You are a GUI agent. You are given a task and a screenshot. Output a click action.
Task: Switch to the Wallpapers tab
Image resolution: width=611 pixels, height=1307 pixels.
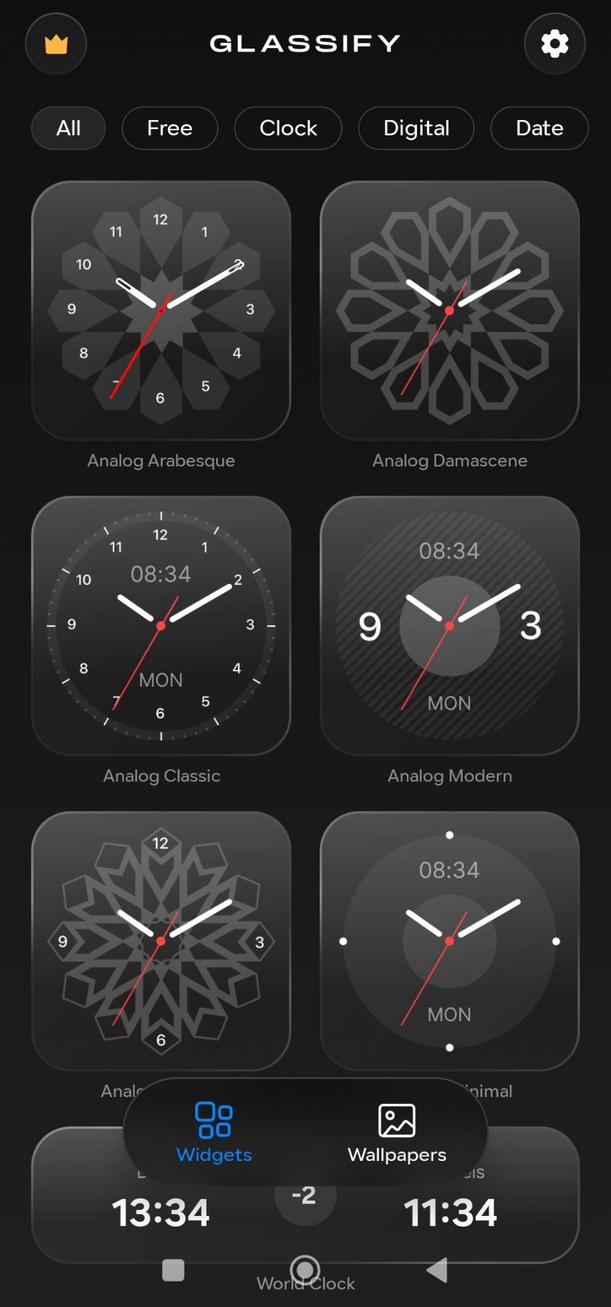coord(397,1133)
